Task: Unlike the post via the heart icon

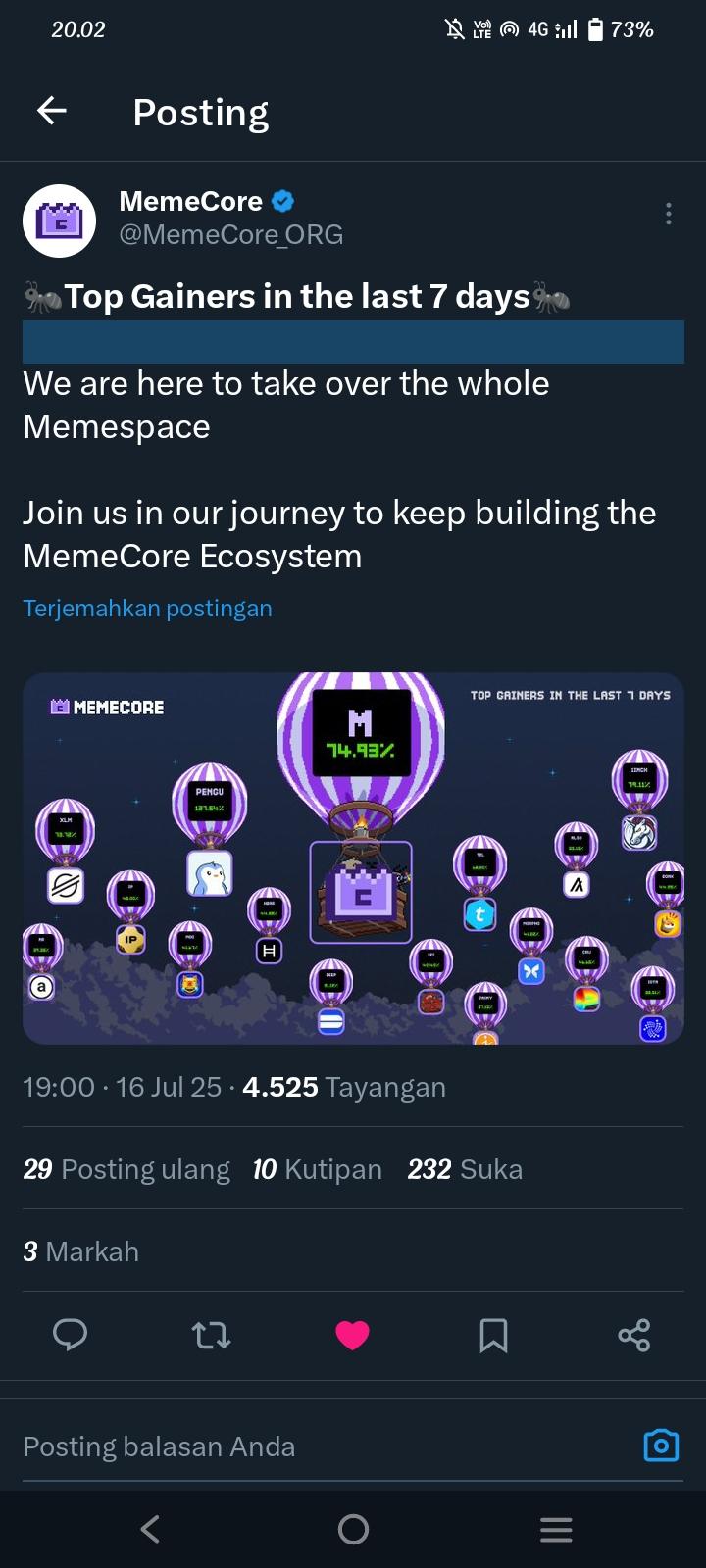Action: click(352, 1335)
